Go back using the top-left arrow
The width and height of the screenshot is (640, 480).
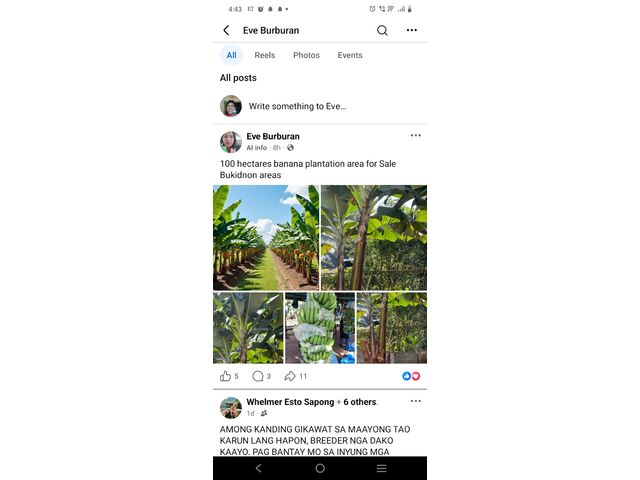(x=226, y=31)
